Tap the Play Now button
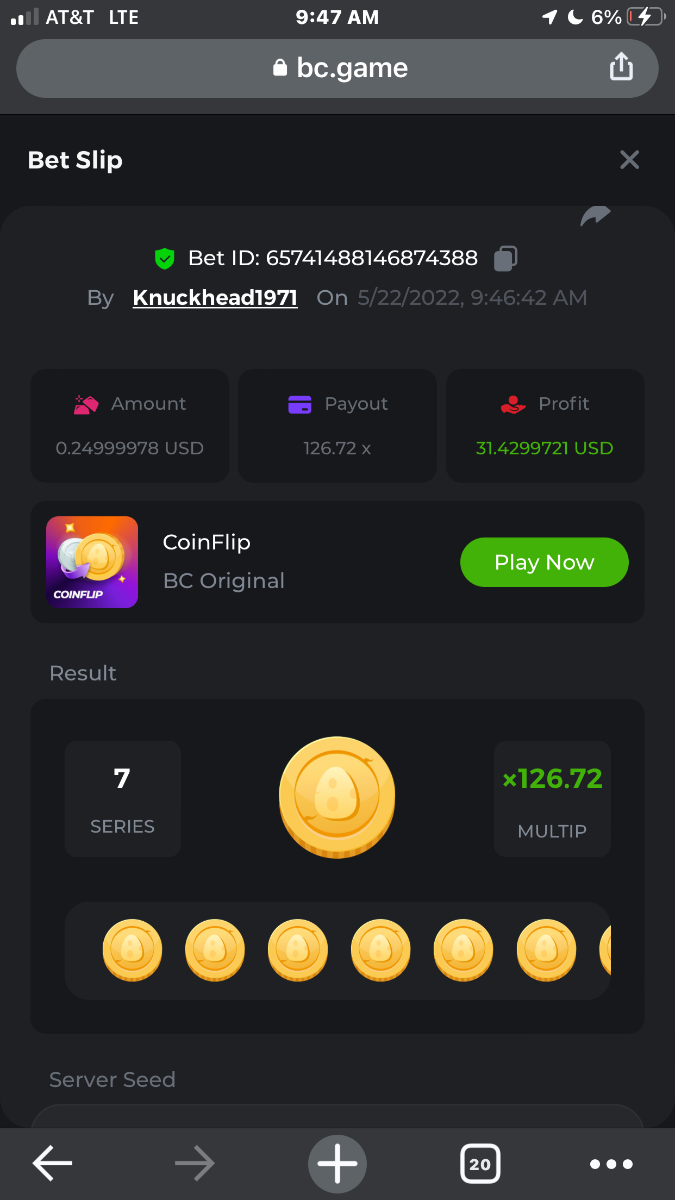The image size is (675, 1200). tap(544, 562)
